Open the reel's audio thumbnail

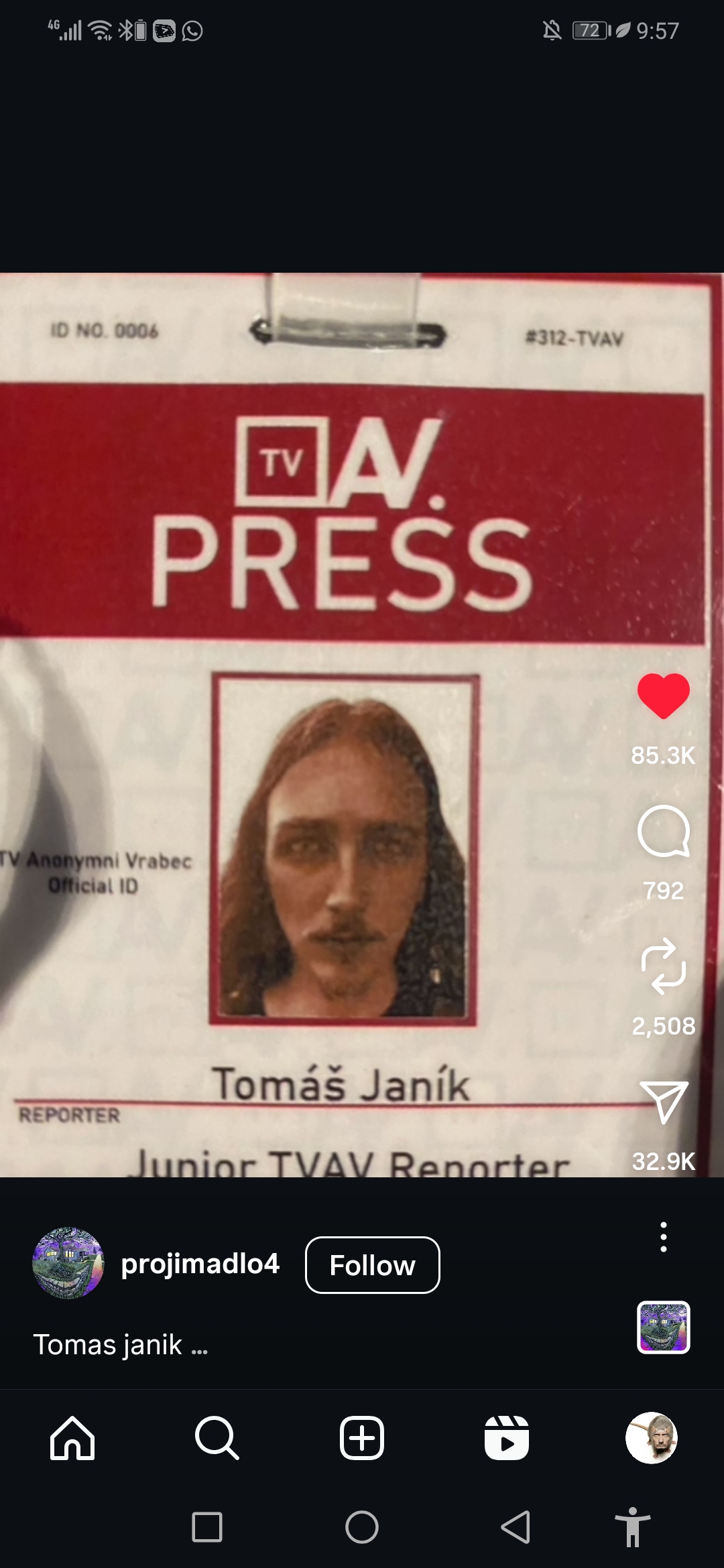pyautogui.click(x=663, y=1327)
